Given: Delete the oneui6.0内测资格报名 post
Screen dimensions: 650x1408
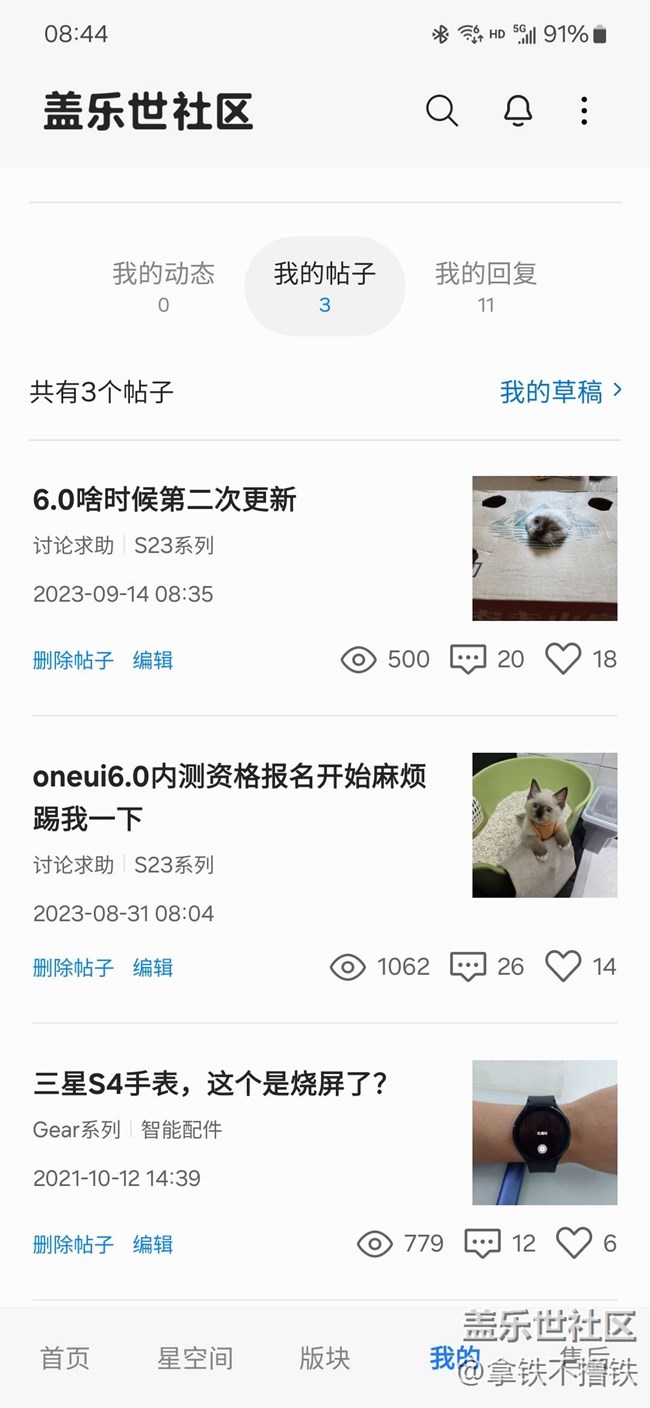Looking at the screenshot, I should click(x=73, y=968).
